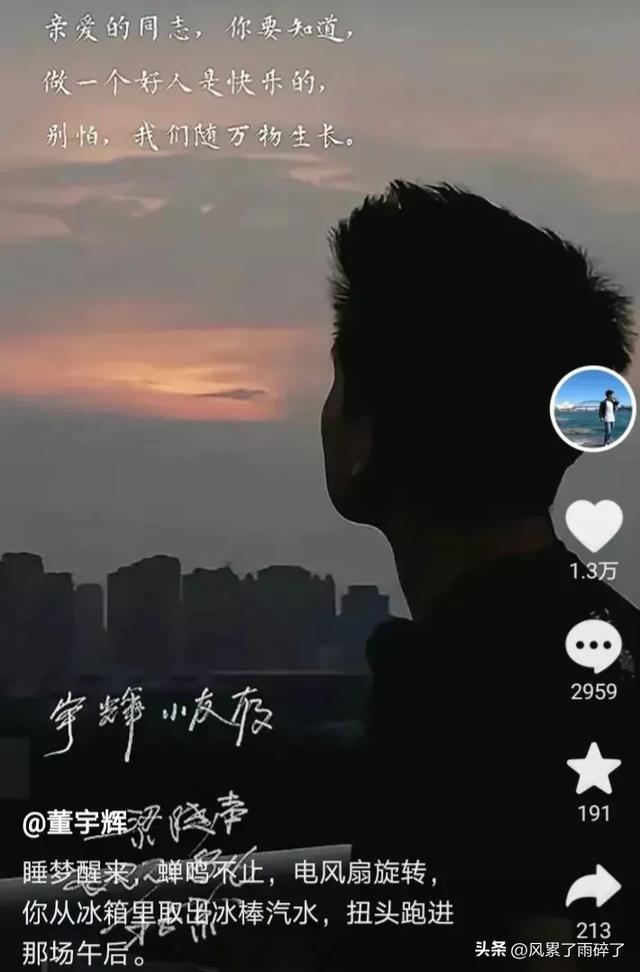The width and height of the screenshot is (640, 972).
Task: Like this video with the heart
Action: (x=593, y=526)
